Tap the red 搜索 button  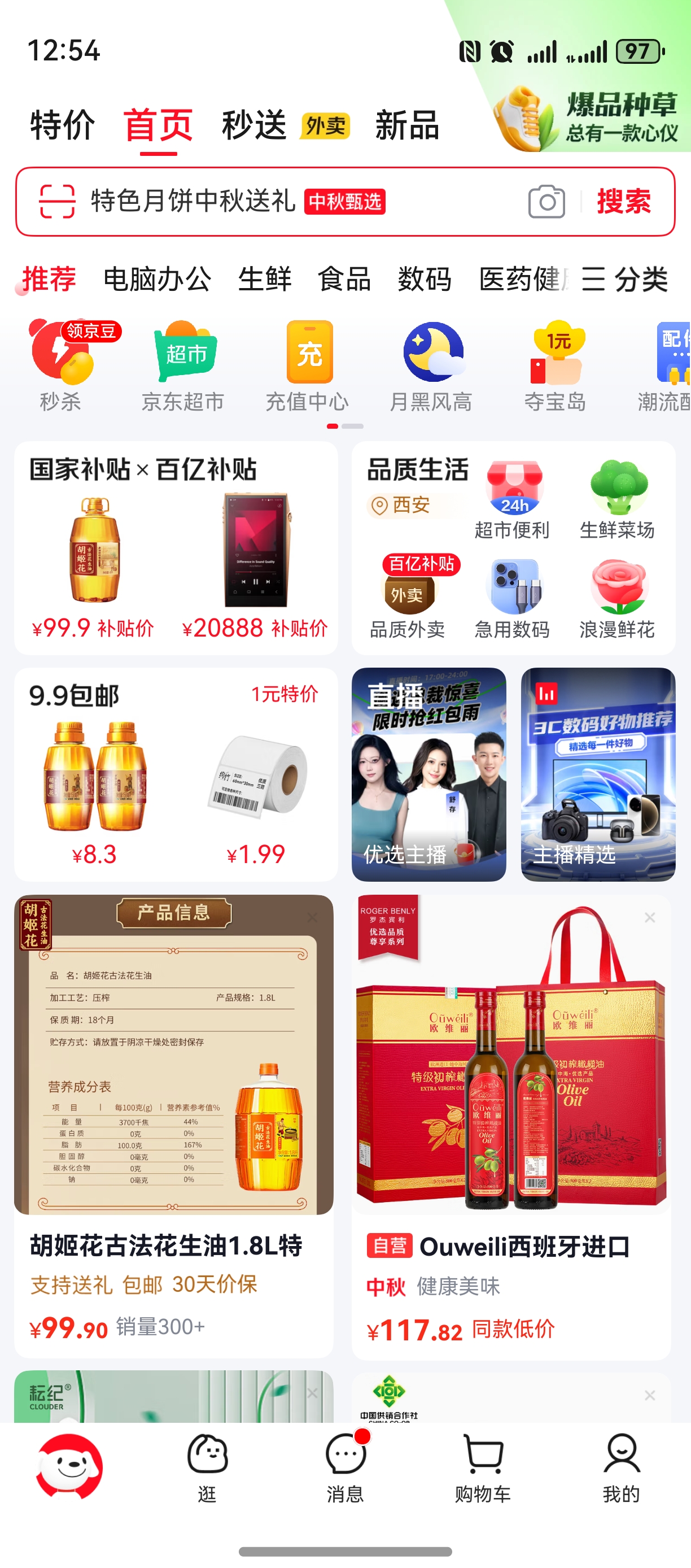click(623, 202)
